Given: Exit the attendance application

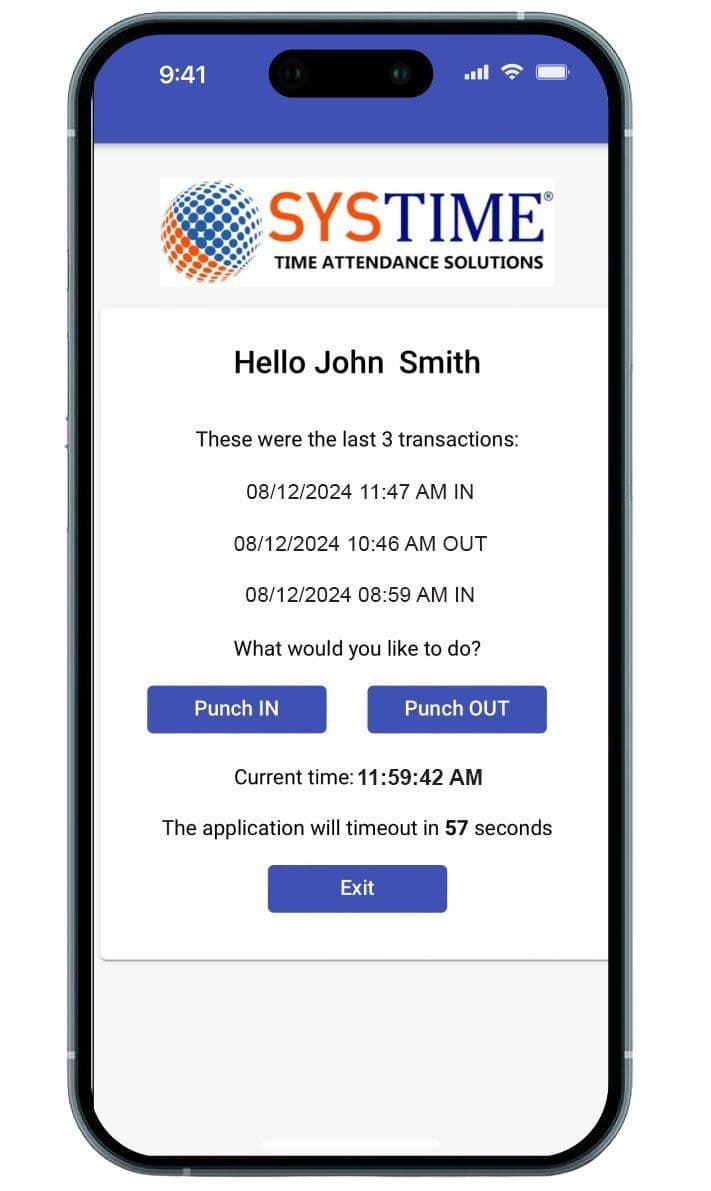Looking at the screenshot, I should [x=357, y=888].
